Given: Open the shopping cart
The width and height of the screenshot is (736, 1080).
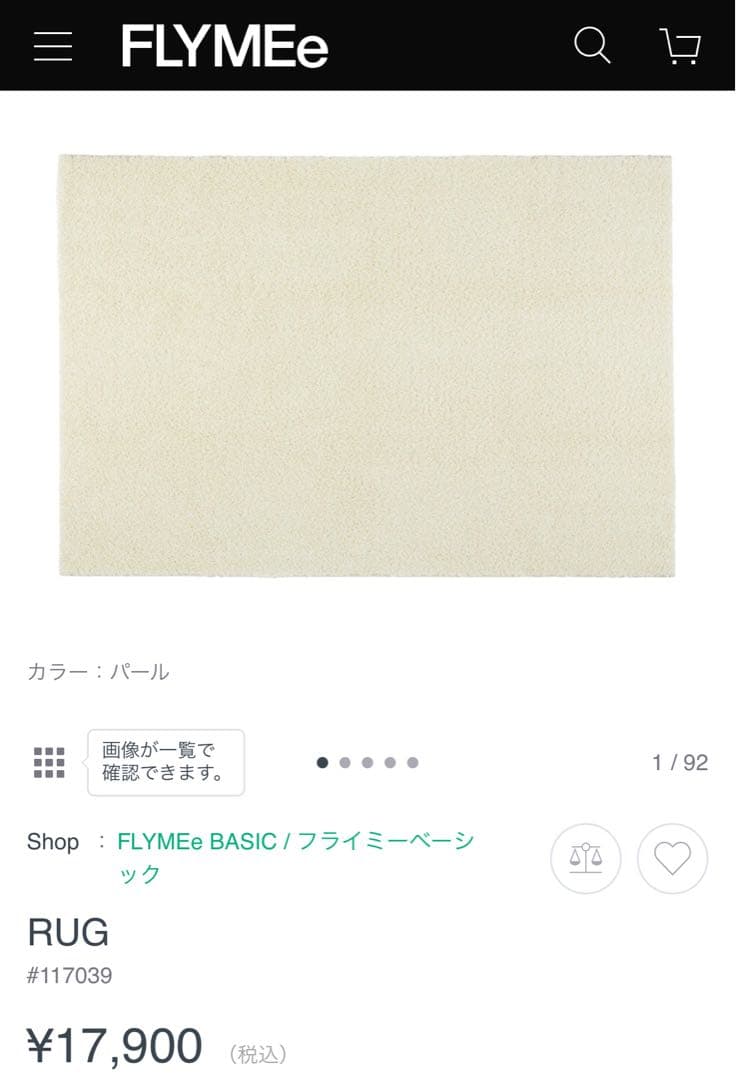Looking at the screenshot, I should click(681, 45).
